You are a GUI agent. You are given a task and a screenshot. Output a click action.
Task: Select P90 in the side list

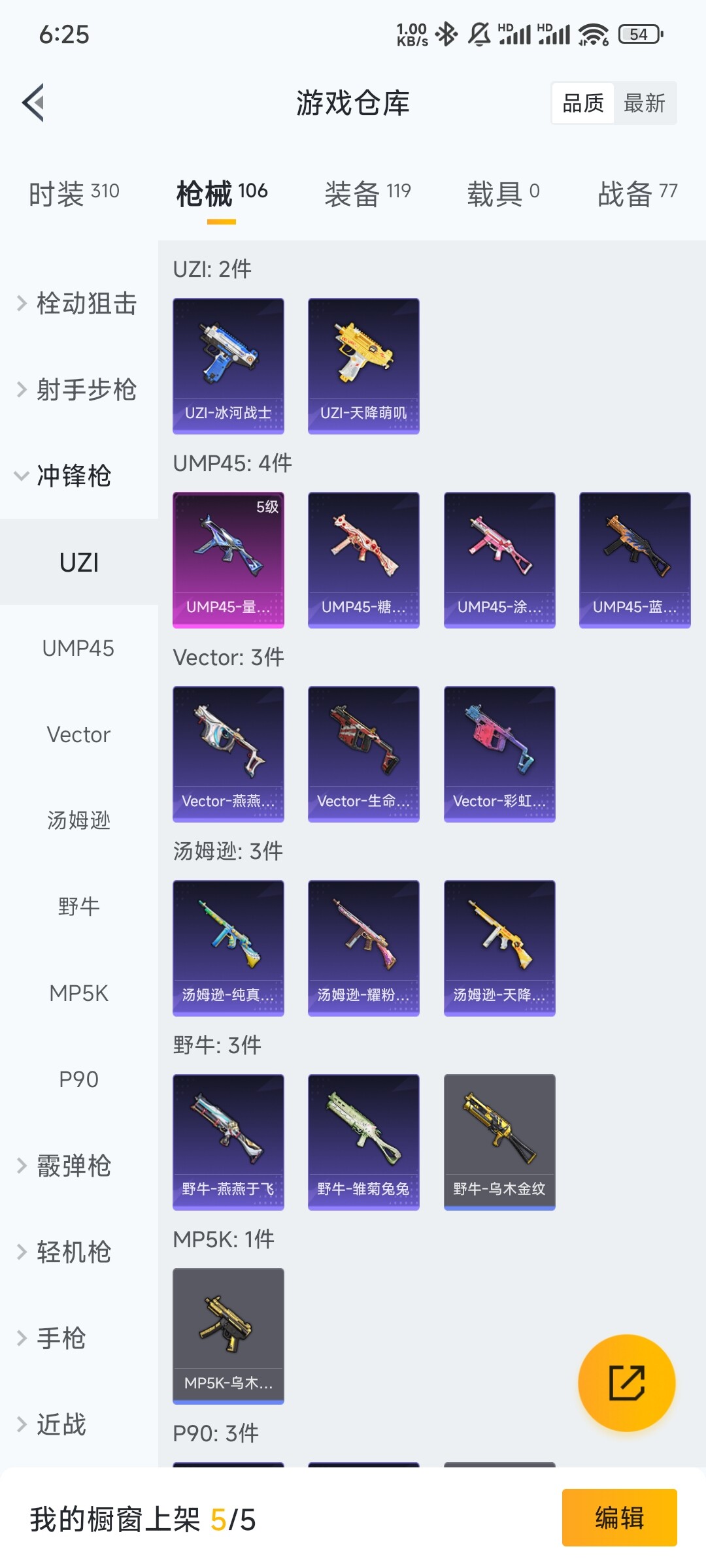[78, 1079]
